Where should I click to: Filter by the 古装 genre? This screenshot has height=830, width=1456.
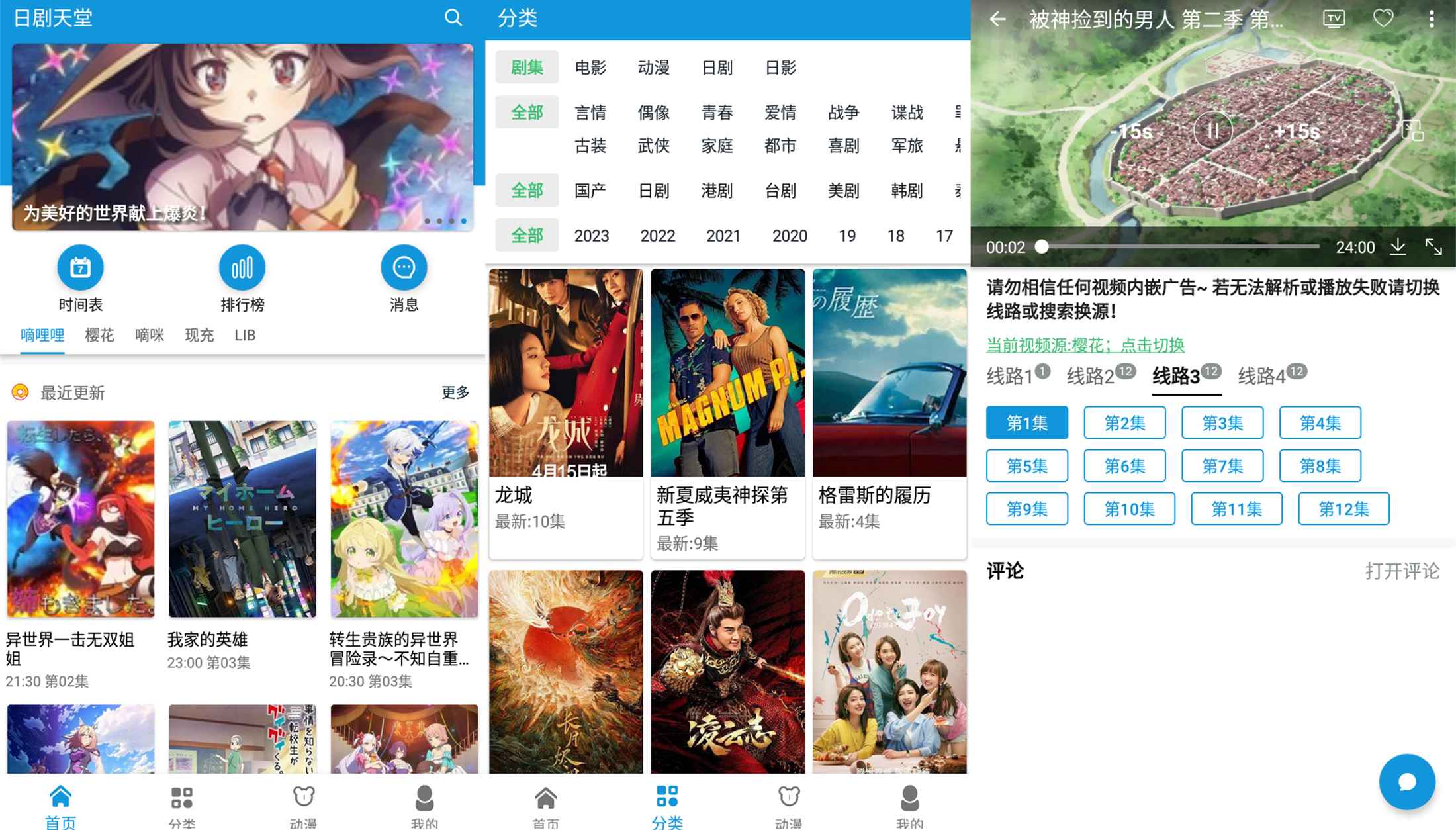pos(590,146)
